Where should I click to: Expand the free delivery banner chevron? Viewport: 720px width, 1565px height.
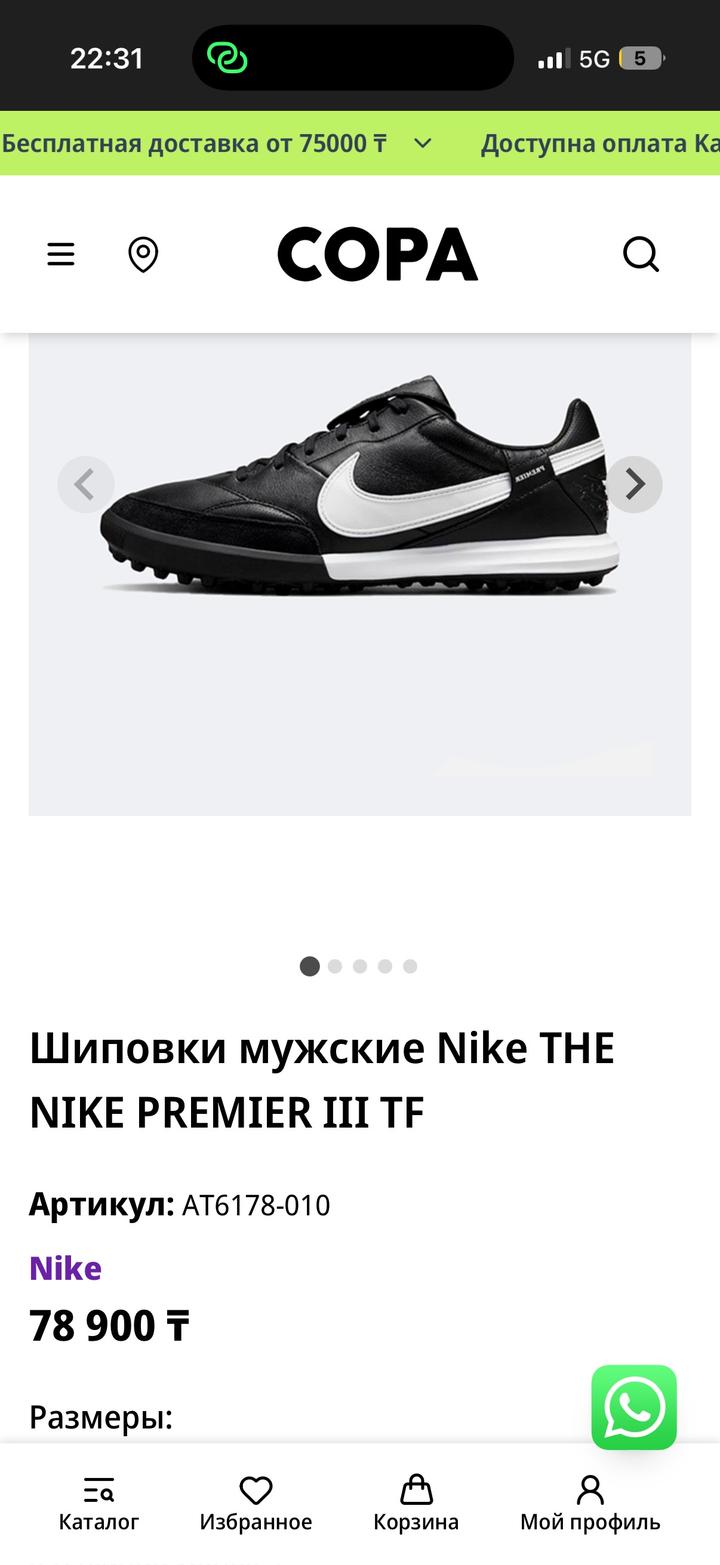pos(423,143)
